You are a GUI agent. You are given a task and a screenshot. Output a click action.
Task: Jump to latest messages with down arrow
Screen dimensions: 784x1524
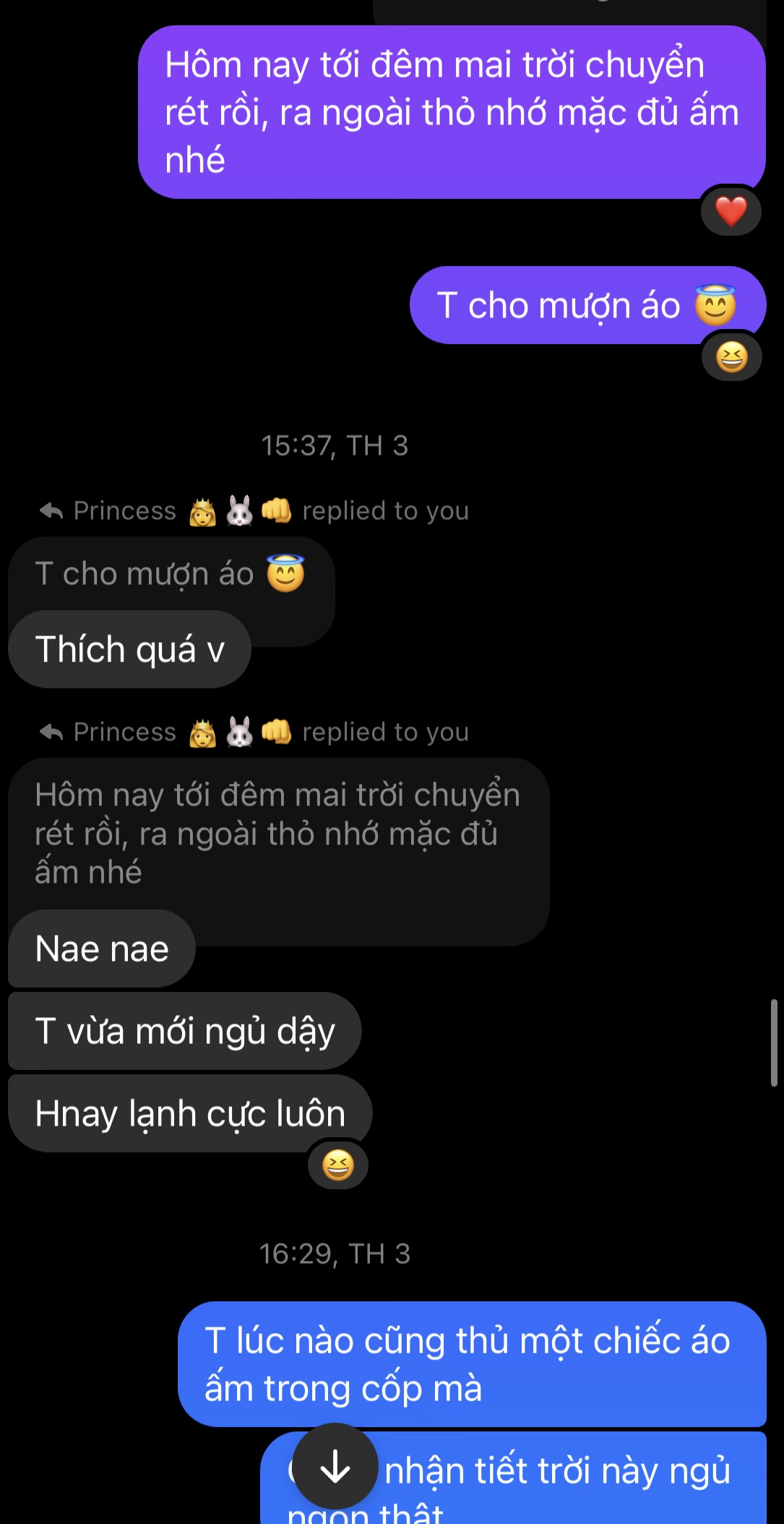click(x=335, y=1467)
